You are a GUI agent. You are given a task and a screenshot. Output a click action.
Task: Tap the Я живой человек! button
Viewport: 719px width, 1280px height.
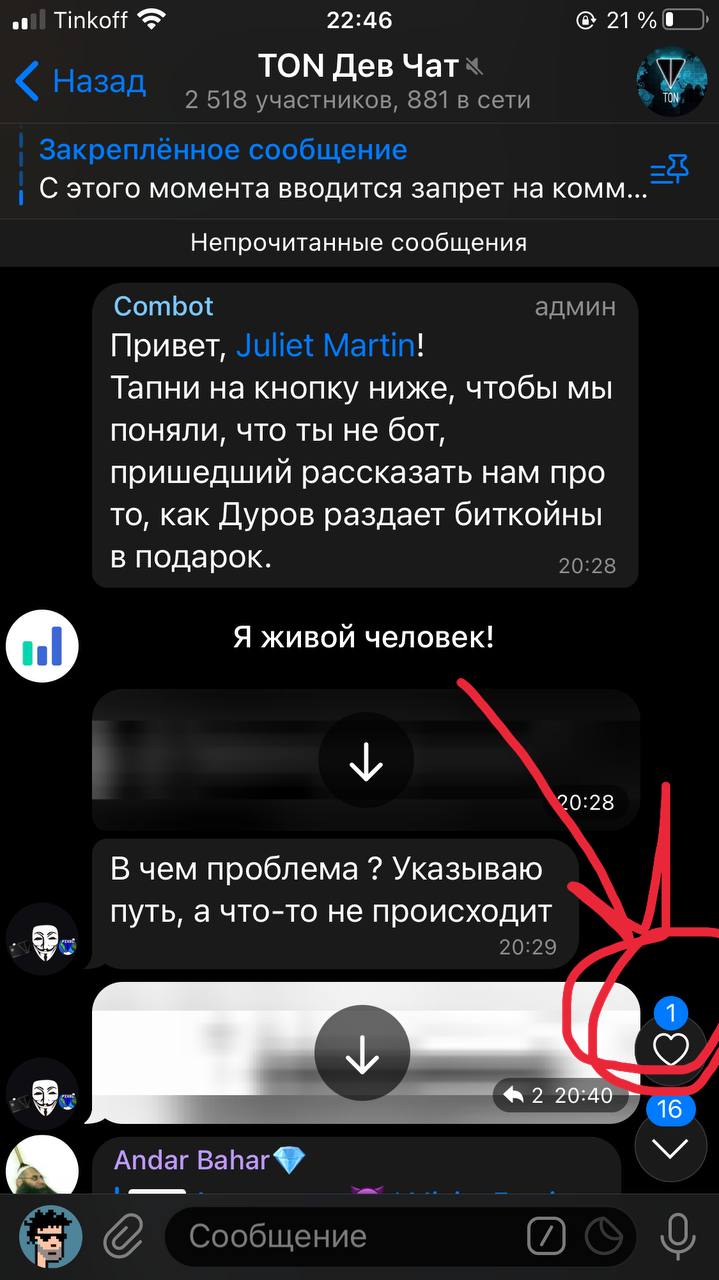(364, 637)
